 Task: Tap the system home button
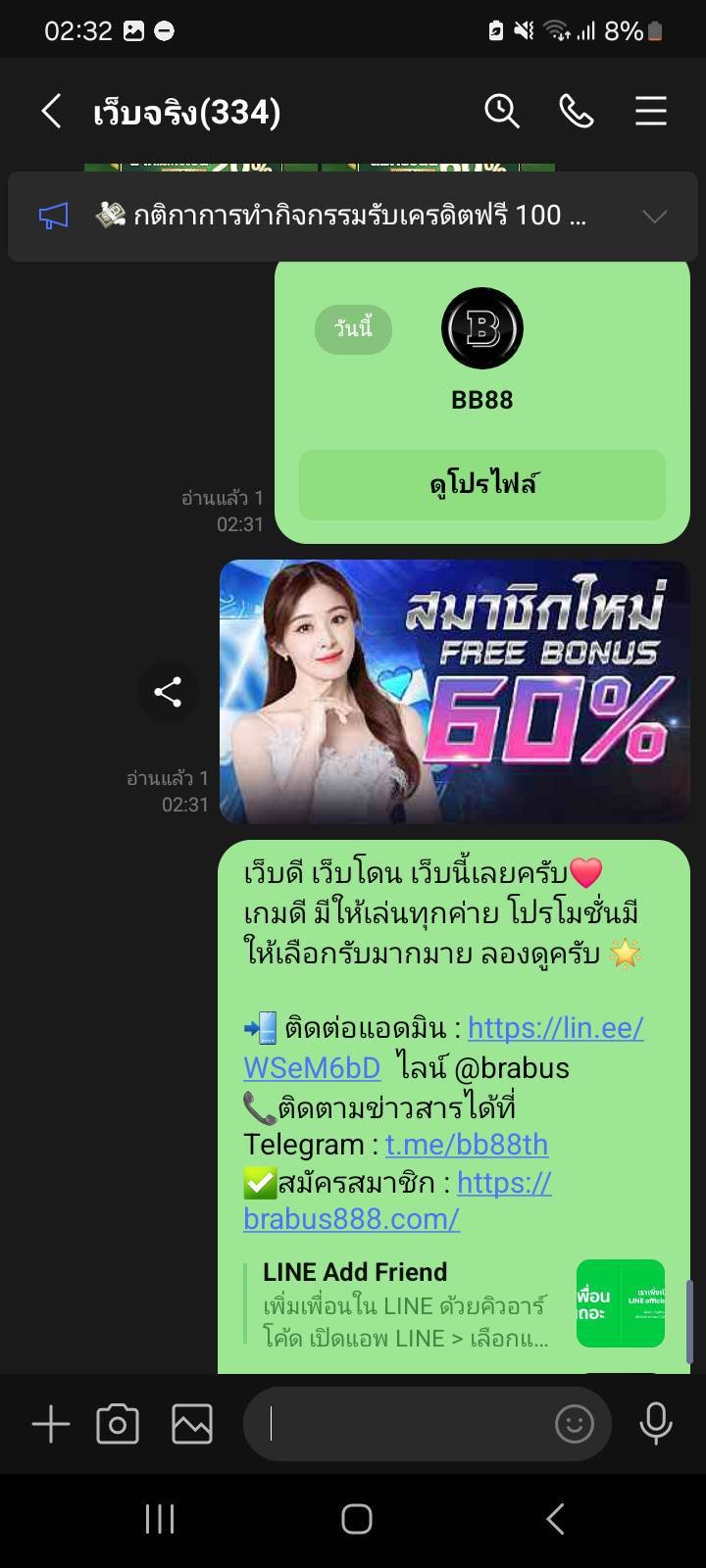point(356,1519)
